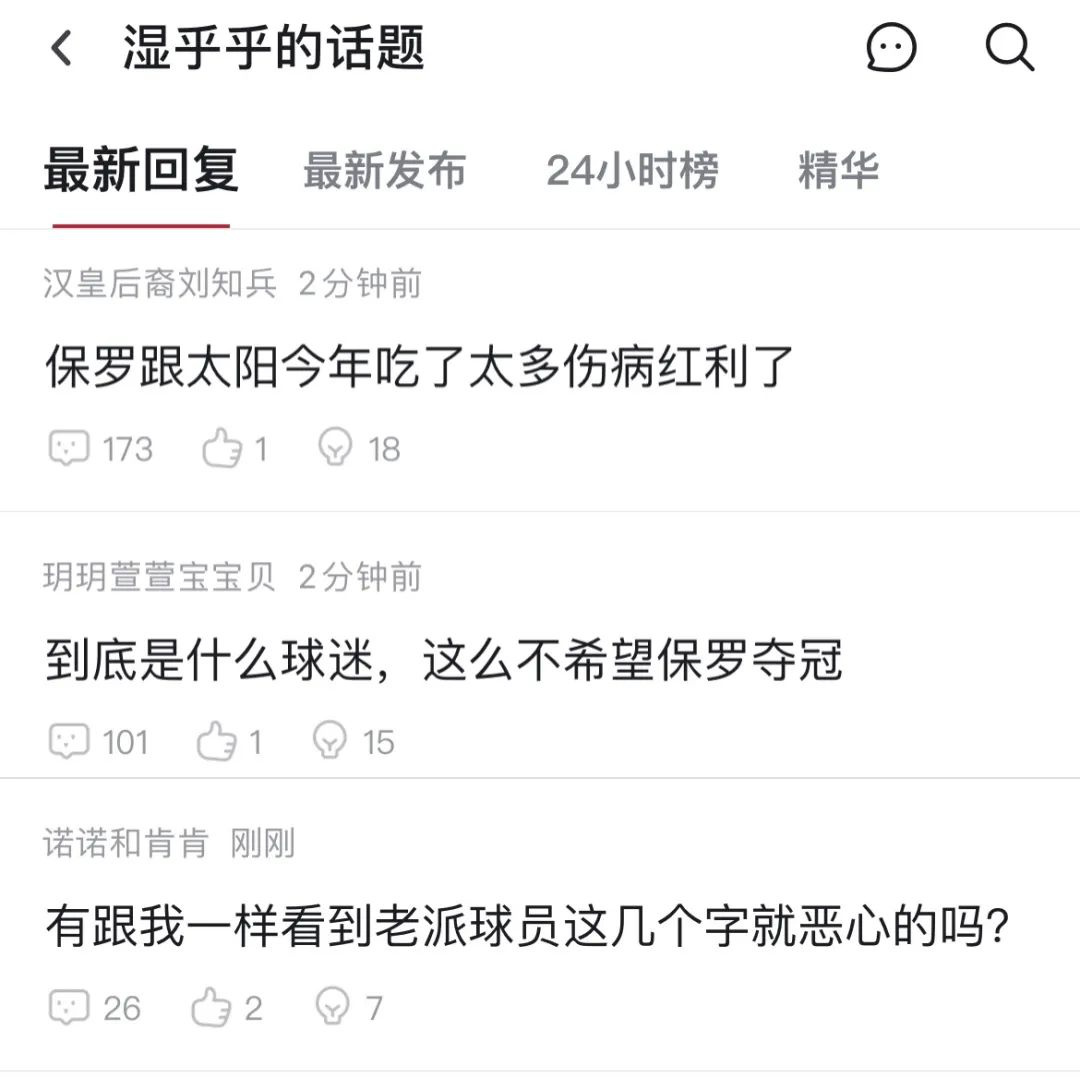The width and height of the screenshot is (1080, 1077).
Task: Open search with the magnifier icon
Action: coord(1009,48)
